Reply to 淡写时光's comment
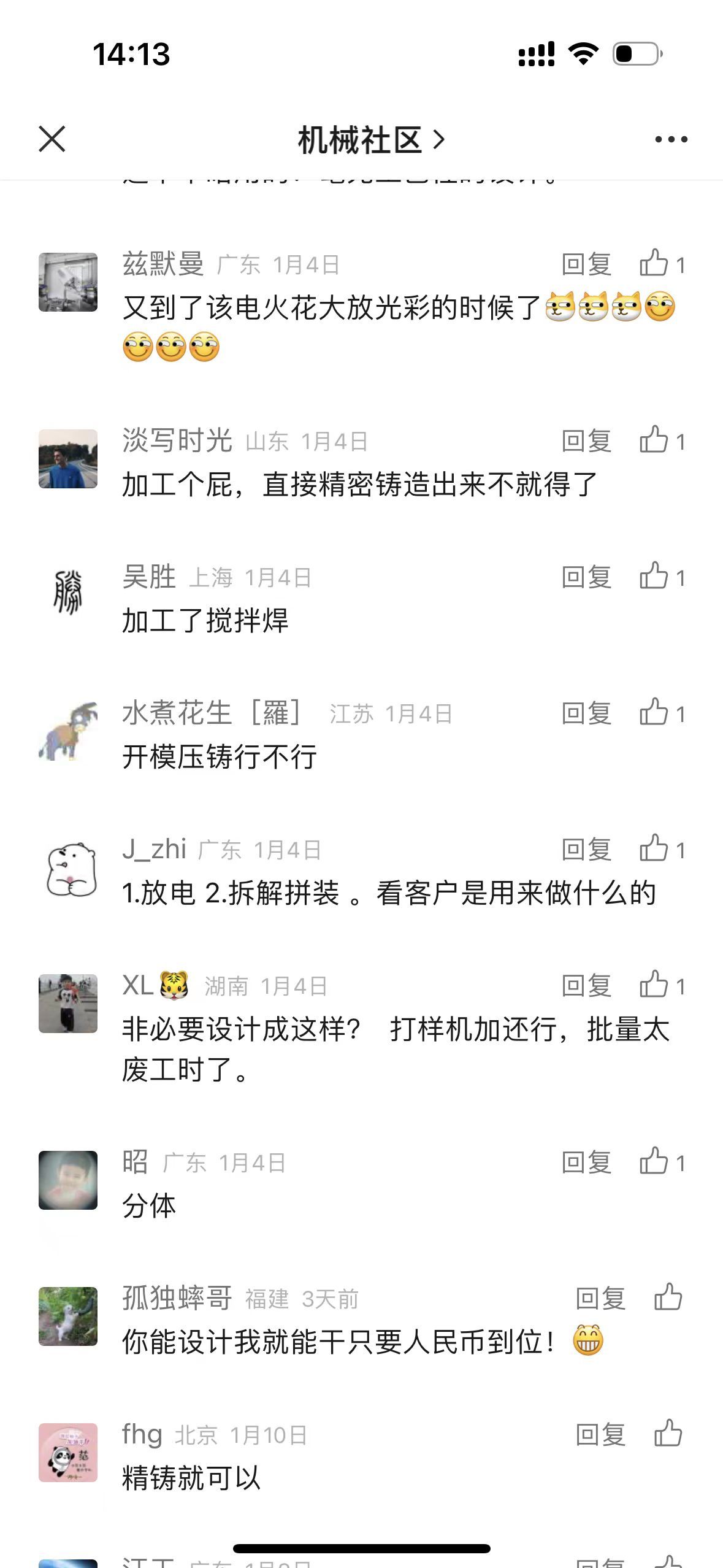 pyautogui.click(x=586, y=442)
